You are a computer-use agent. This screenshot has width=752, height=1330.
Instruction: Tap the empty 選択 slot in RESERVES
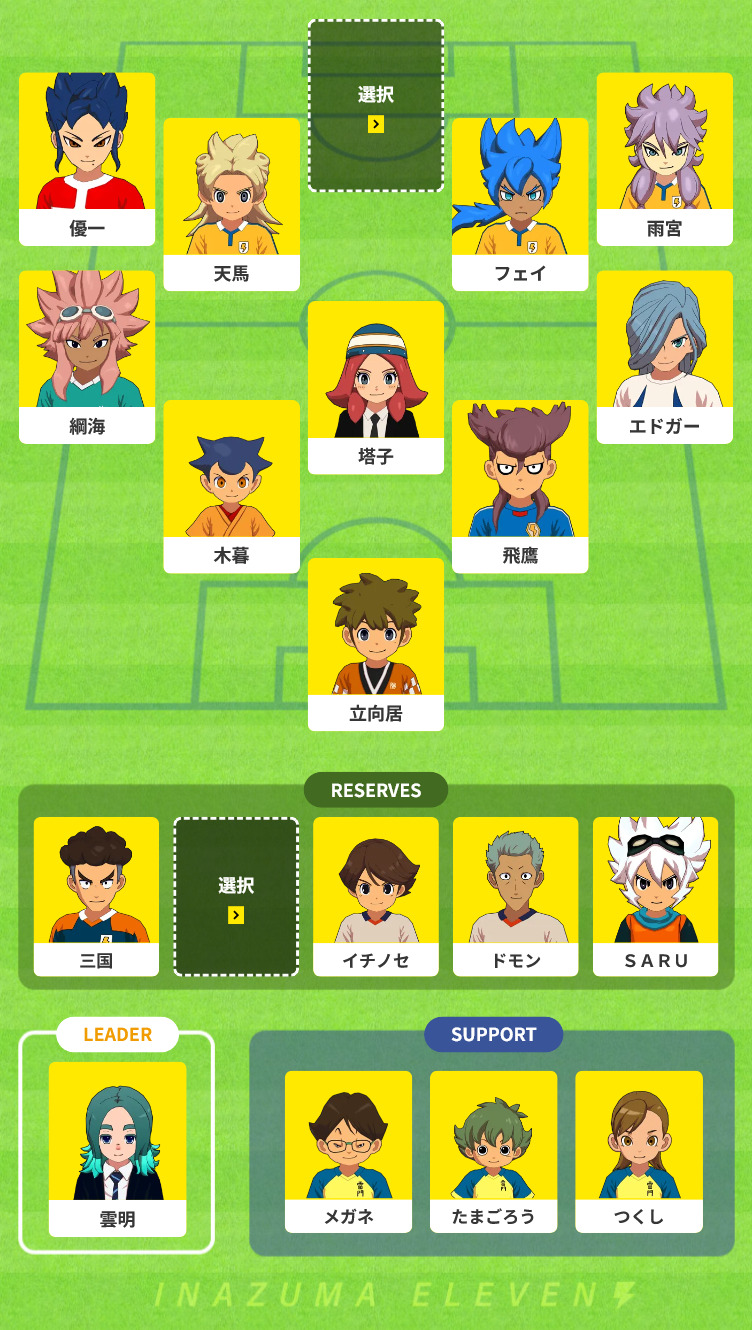coord(236,897)
